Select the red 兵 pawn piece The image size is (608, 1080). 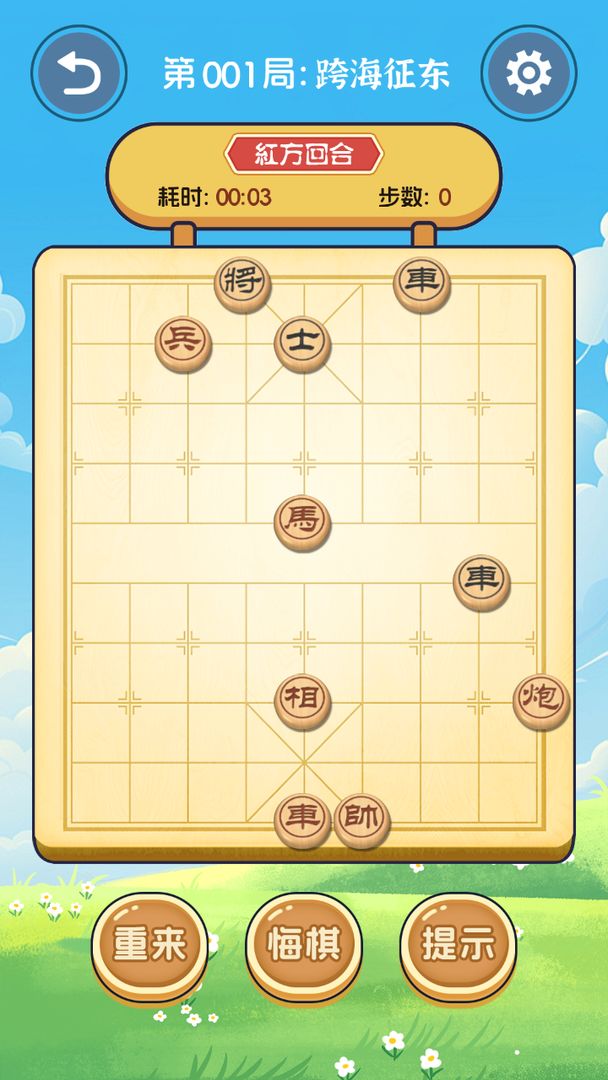tap(183, 343)
